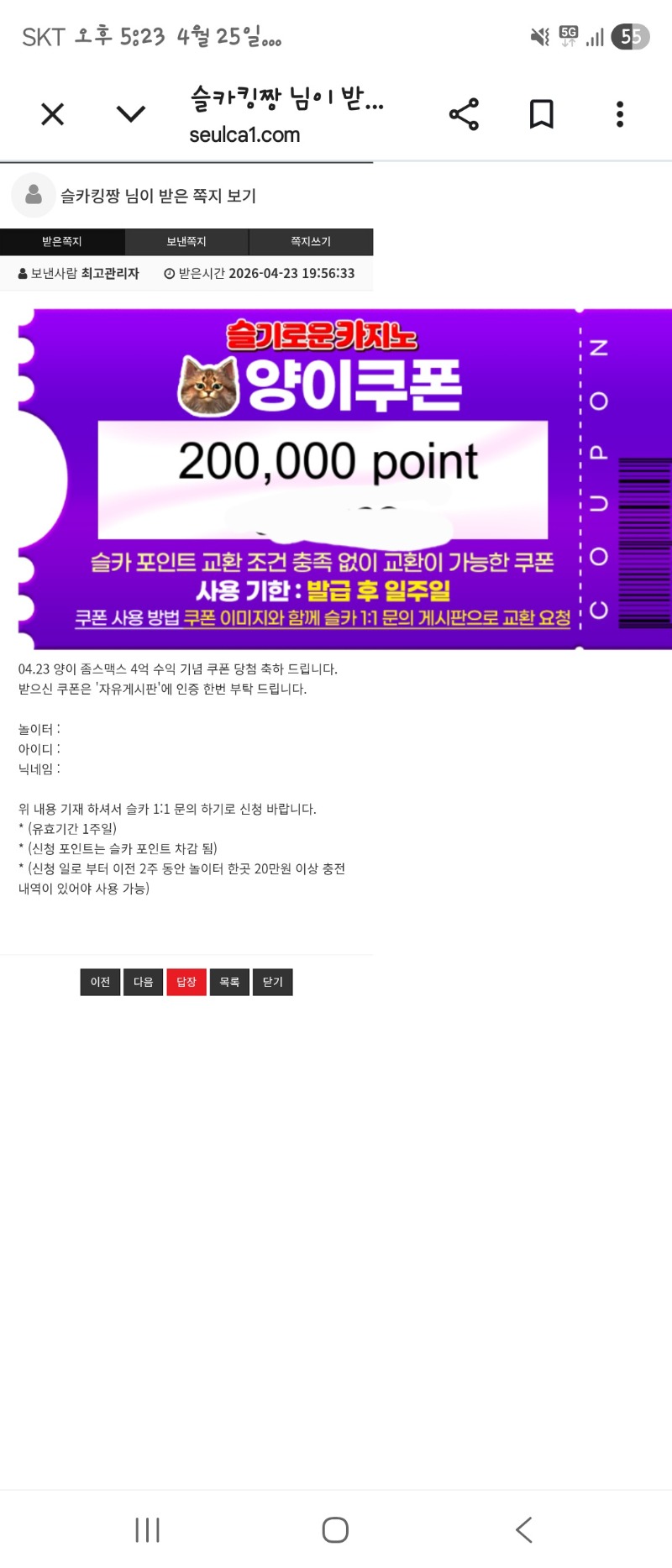This screenshot has width=672, height=1568.
Task: Open the 쪽지쓰기 tab
Action: point(311,242)
